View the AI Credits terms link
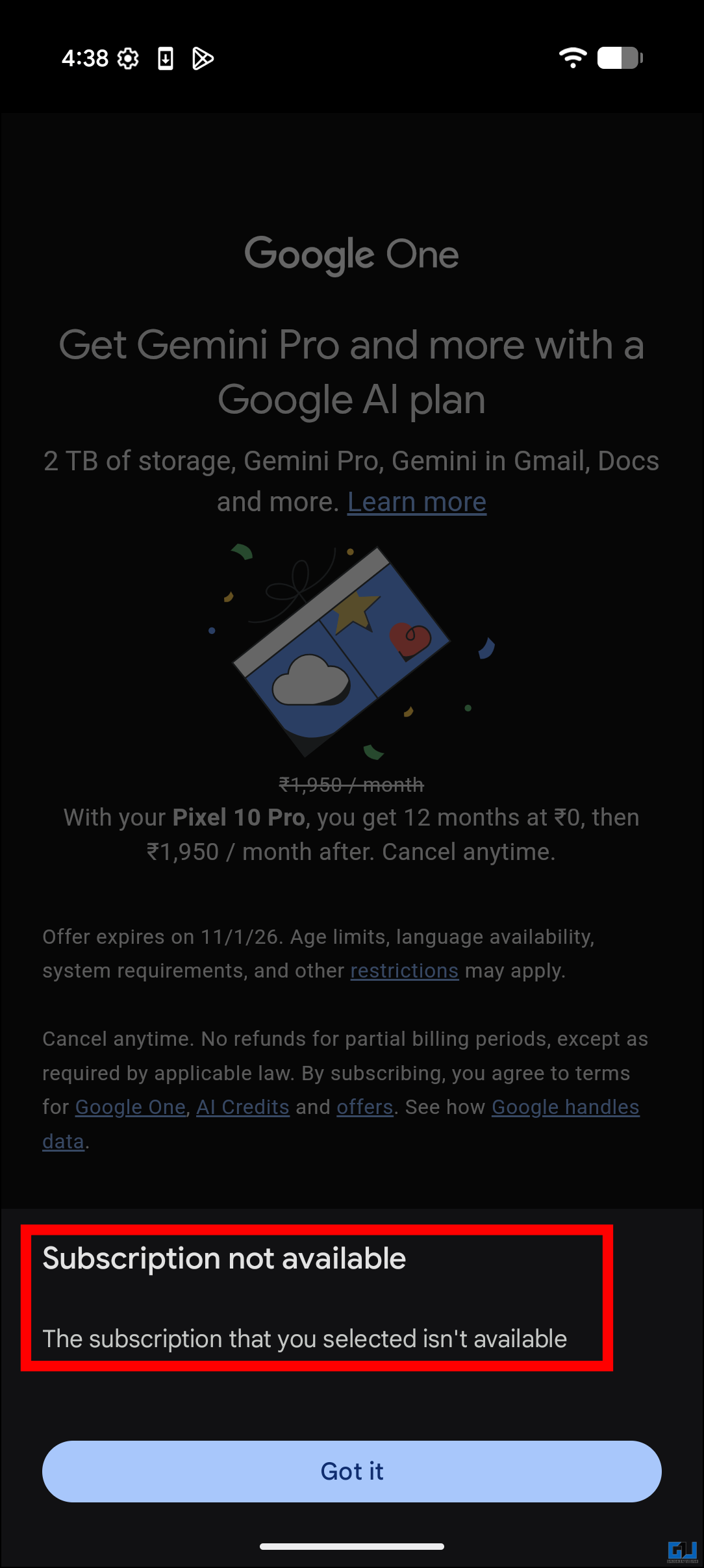The image size is (704, 1568). pyautogui.click(x=243, y=1107)
